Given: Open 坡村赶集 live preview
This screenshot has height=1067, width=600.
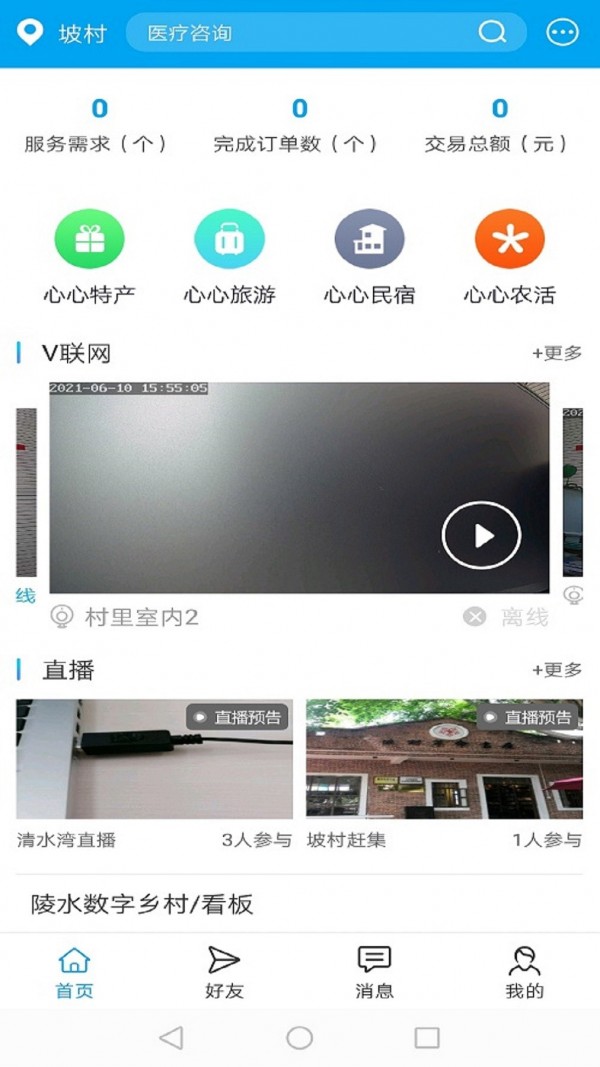Looking at the screenshot, I should pyautogui.click(x=444, y=760).
